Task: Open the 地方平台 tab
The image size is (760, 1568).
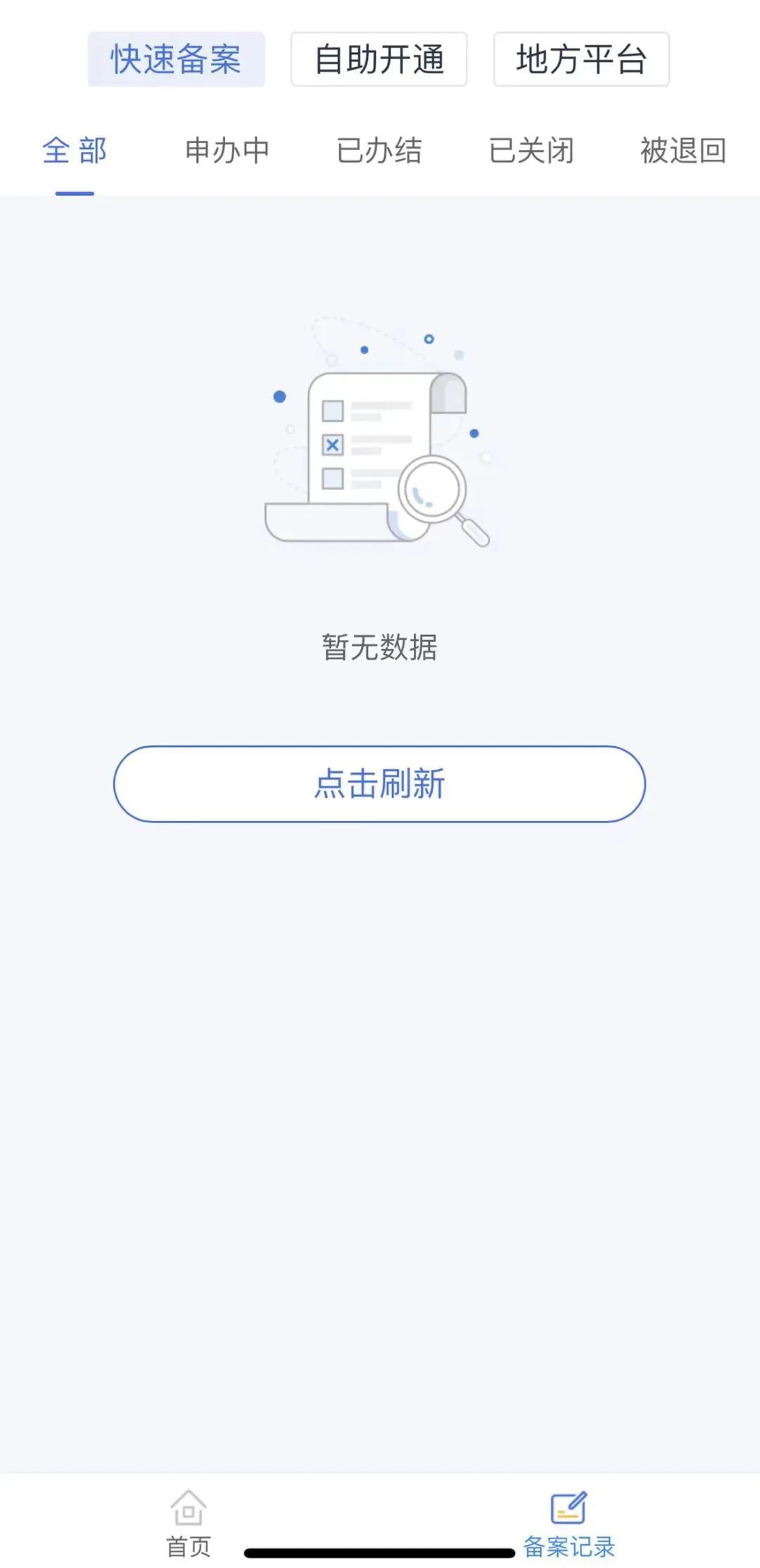Action: point(581,61)
